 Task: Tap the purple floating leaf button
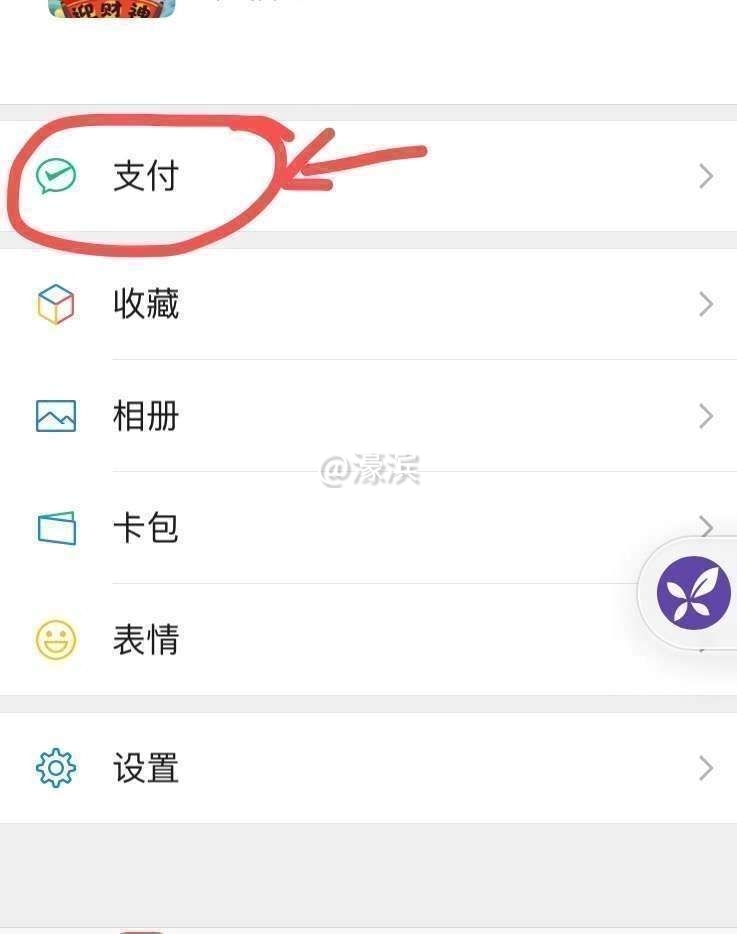[693, 593]
